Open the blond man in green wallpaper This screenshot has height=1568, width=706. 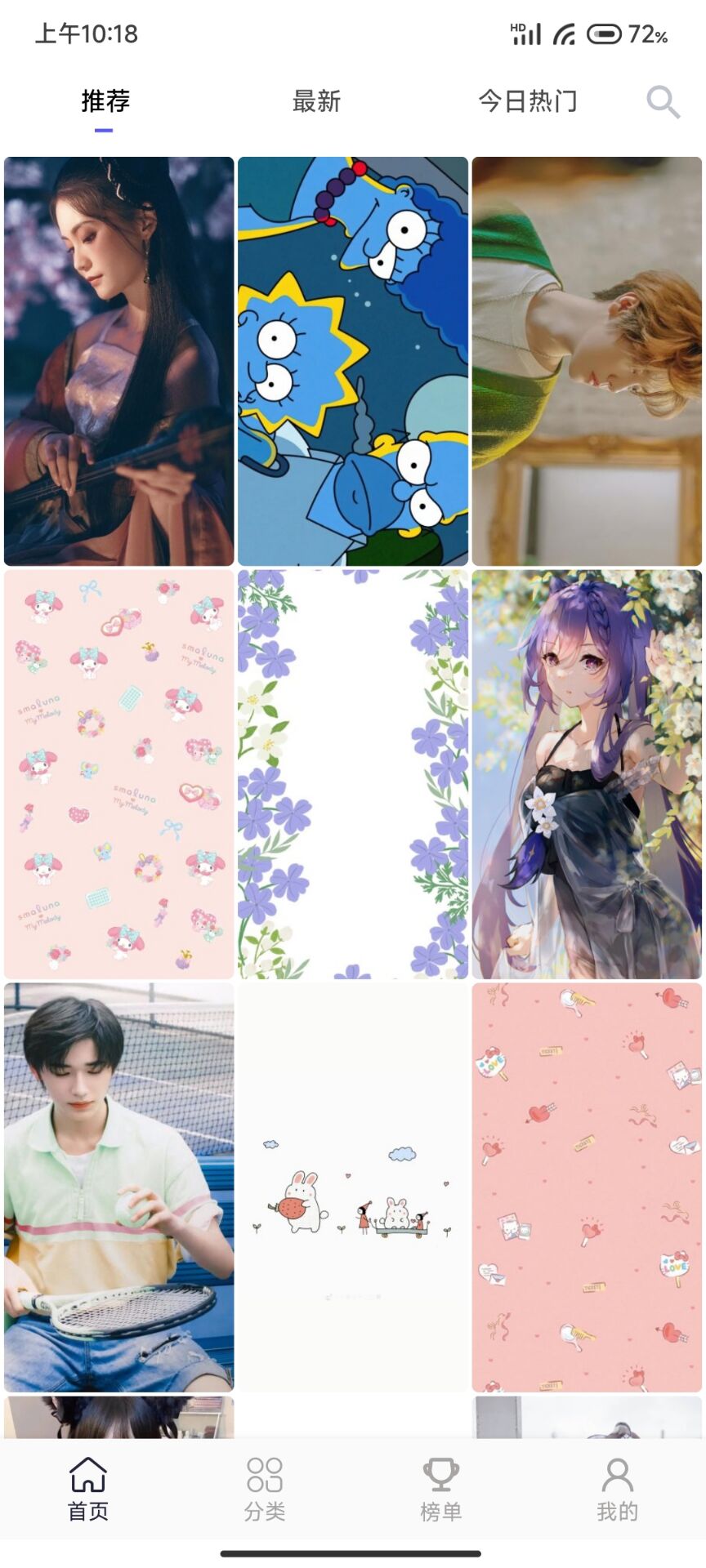(x=587, y=361)
